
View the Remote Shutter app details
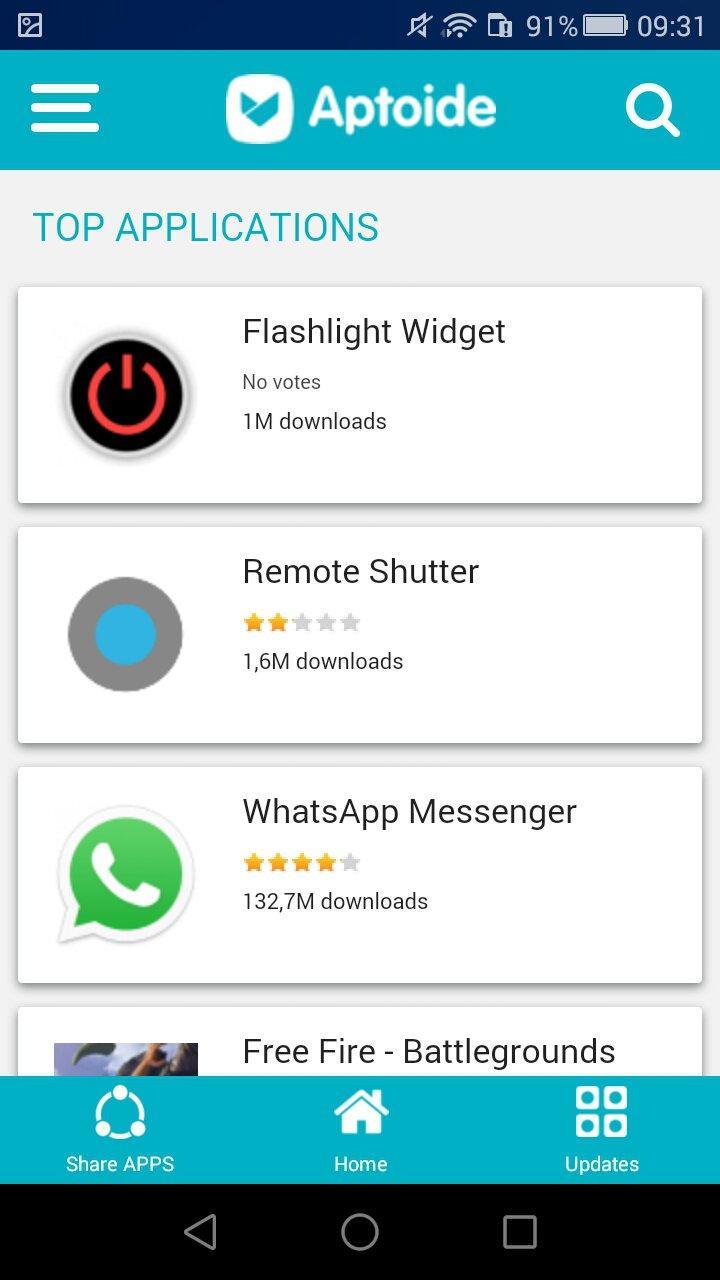pyautogui.click(x=360, y=635)
